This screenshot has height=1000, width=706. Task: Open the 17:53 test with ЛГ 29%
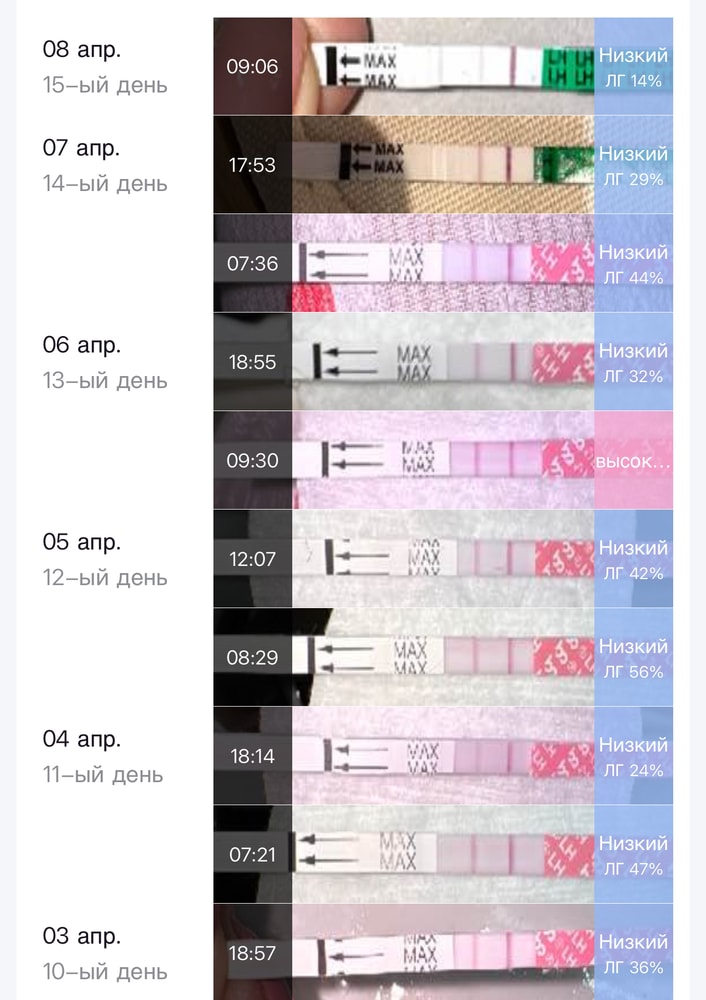[443, 164]
